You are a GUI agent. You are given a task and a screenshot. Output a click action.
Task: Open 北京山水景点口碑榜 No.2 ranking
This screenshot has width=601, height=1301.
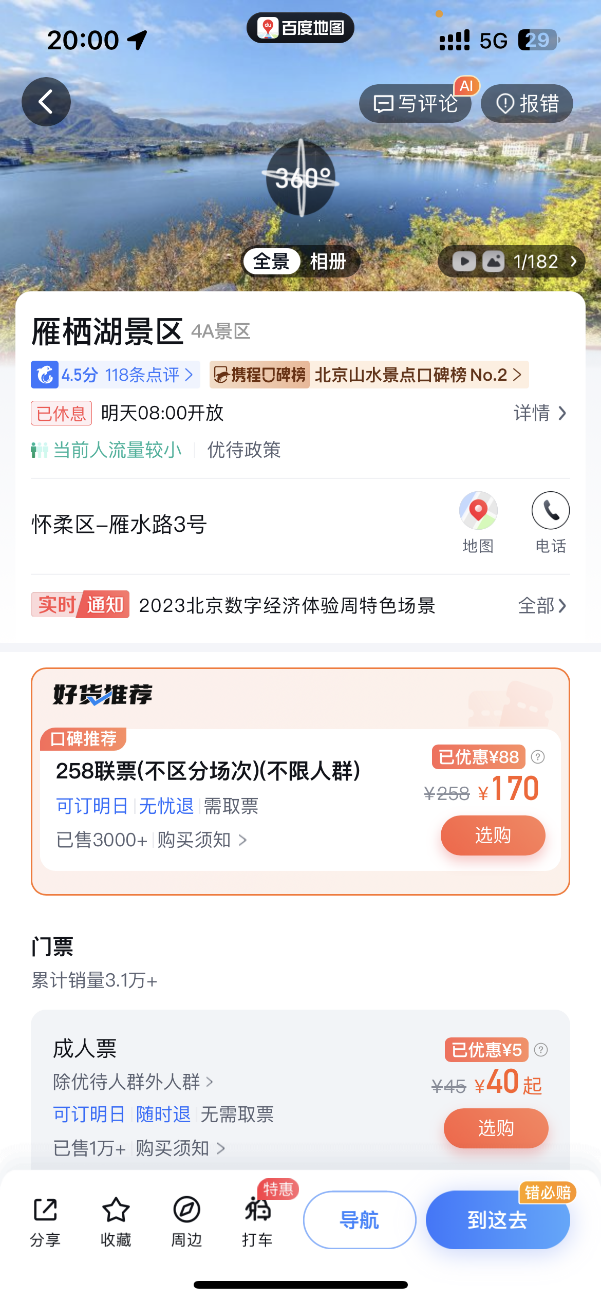click(369, 375)
